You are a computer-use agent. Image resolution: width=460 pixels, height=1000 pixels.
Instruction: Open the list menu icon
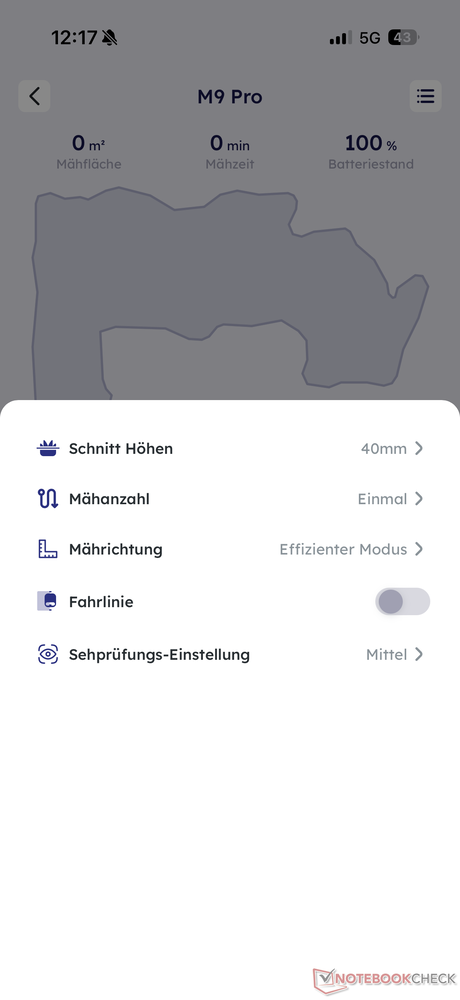coord(426,96)
